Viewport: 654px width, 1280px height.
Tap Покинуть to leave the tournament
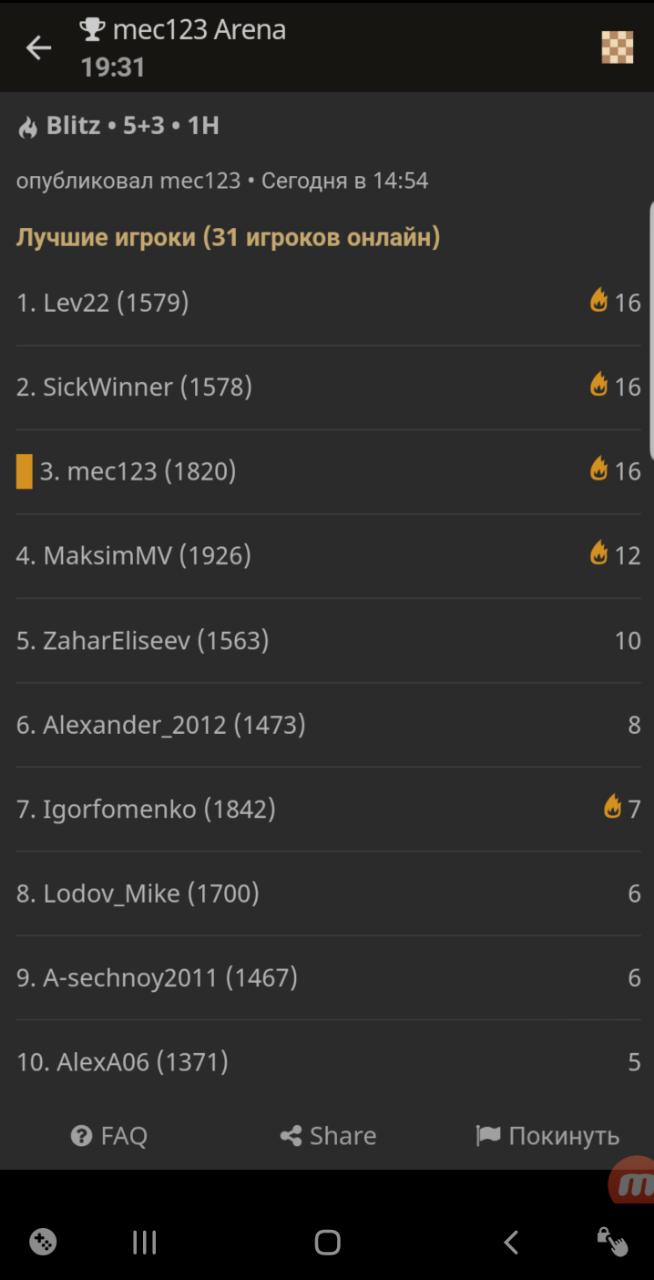(x=547, y=1136)
